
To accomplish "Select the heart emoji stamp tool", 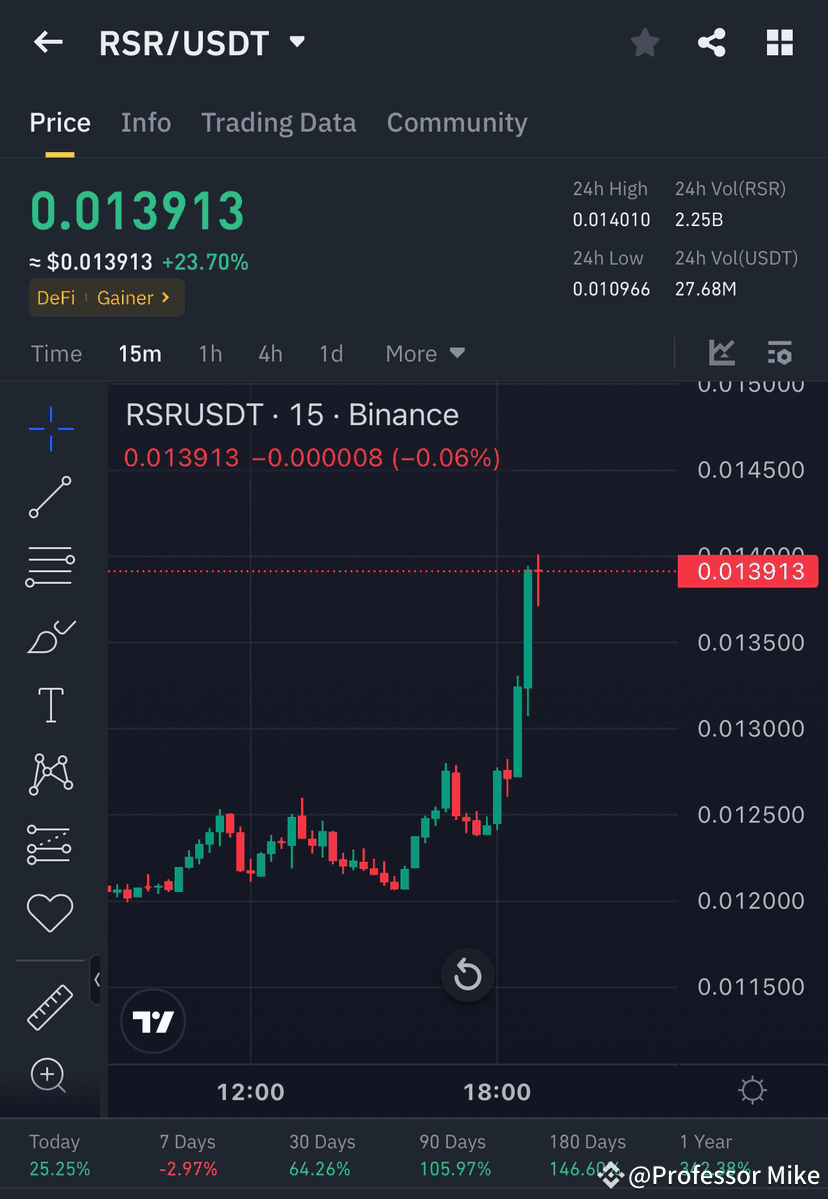I will tap(50, 912).
